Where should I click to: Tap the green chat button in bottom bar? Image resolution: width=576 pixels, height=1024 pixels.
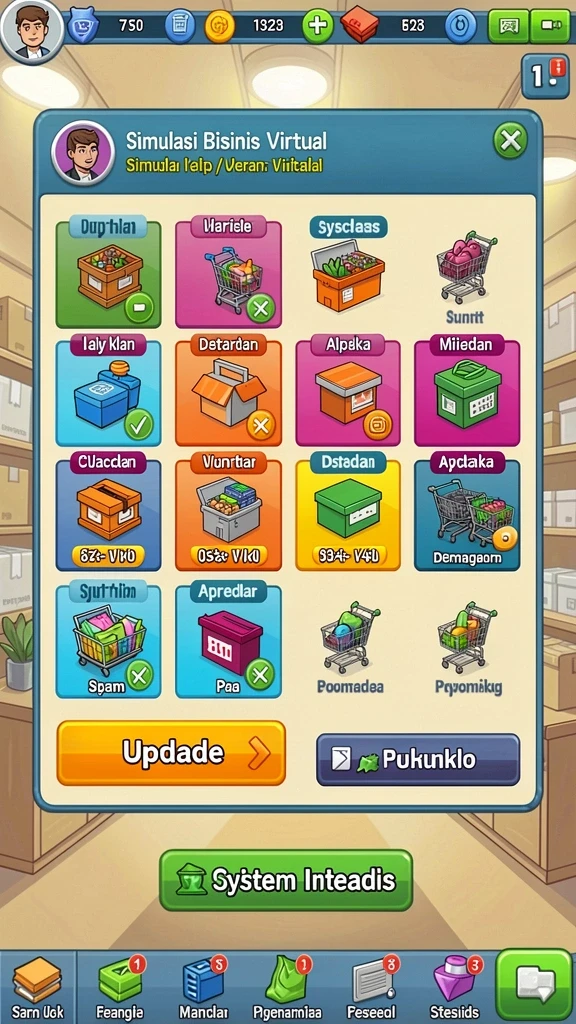[534, 986]
